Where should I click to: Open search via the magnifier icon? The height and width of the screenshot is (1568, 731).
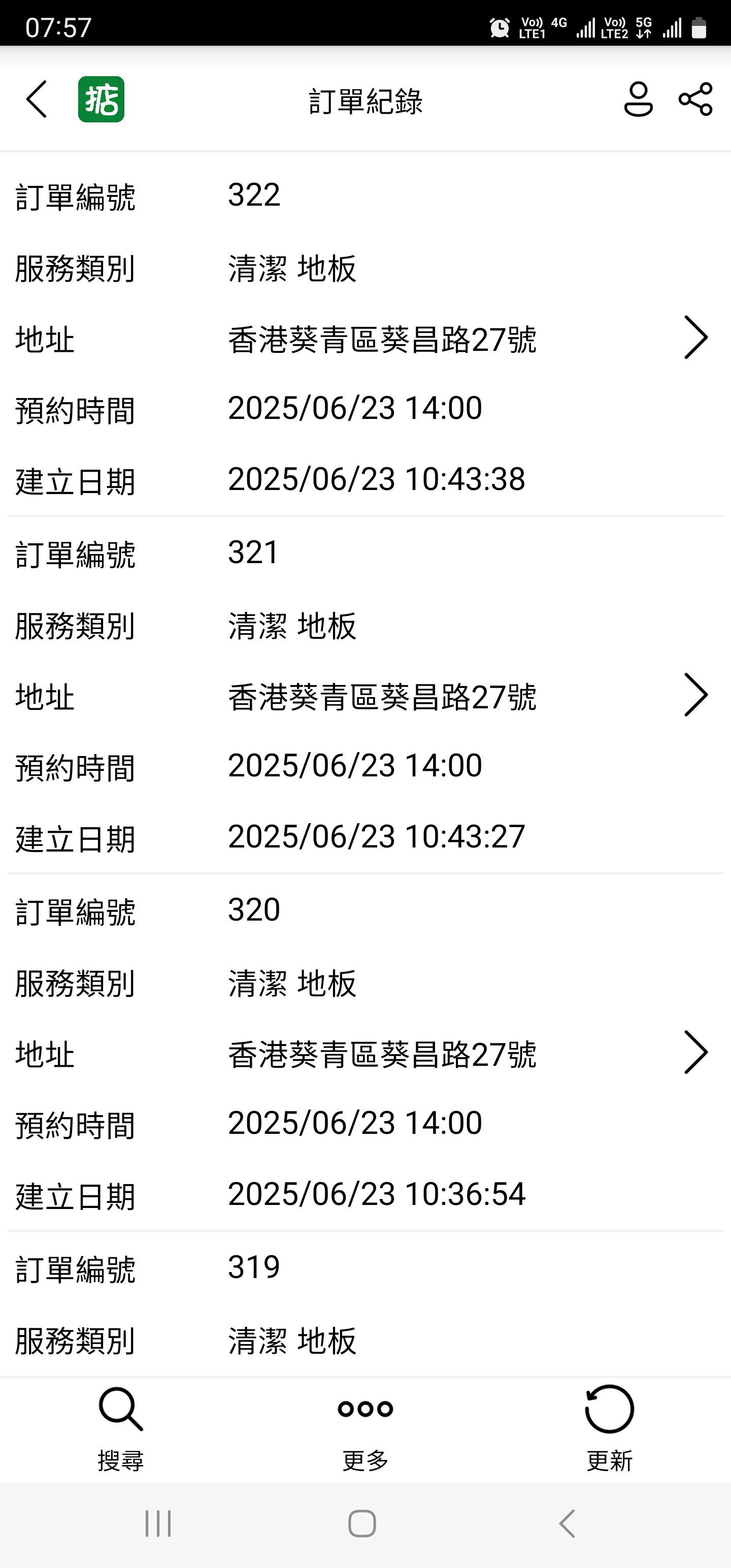pyautogui.click(x=120, y=1409)
